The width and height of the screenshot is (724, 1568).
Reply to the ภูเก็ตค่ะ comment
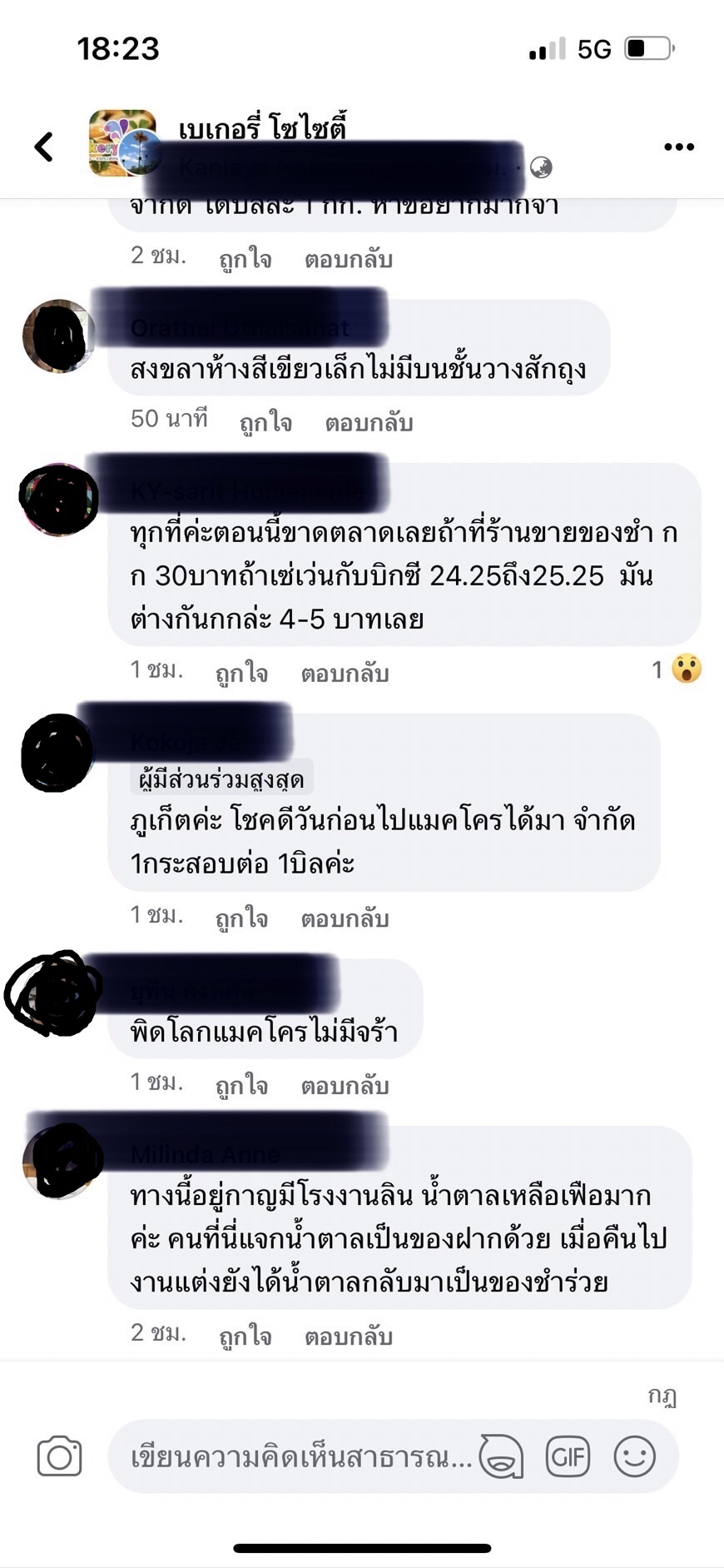coord(345,918)
